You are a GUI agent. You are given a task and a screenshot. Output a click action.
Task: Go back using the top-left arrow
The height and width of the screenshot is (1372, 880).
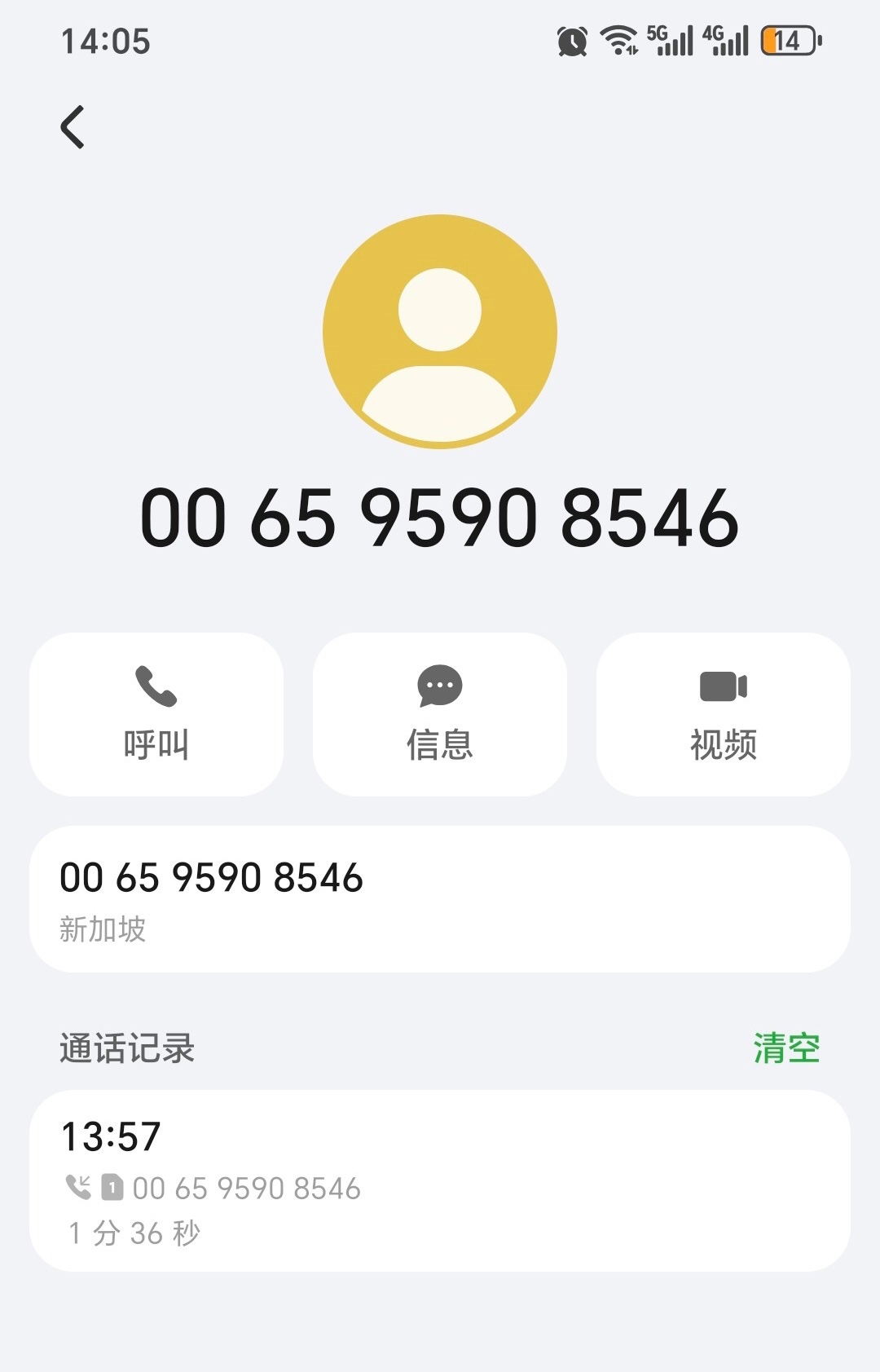click(73, 127)
